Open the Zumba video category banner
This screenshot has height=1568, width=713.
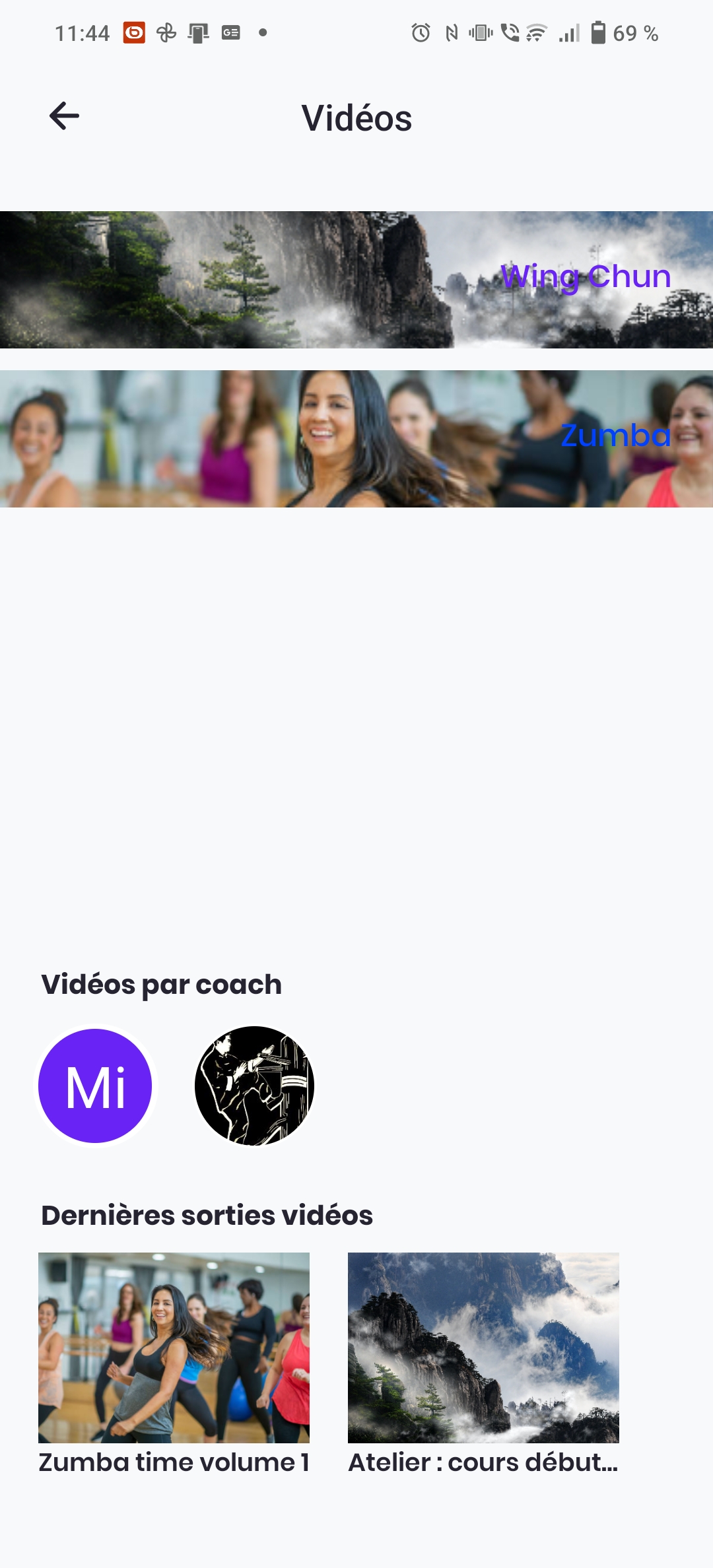tap(356, 439)
